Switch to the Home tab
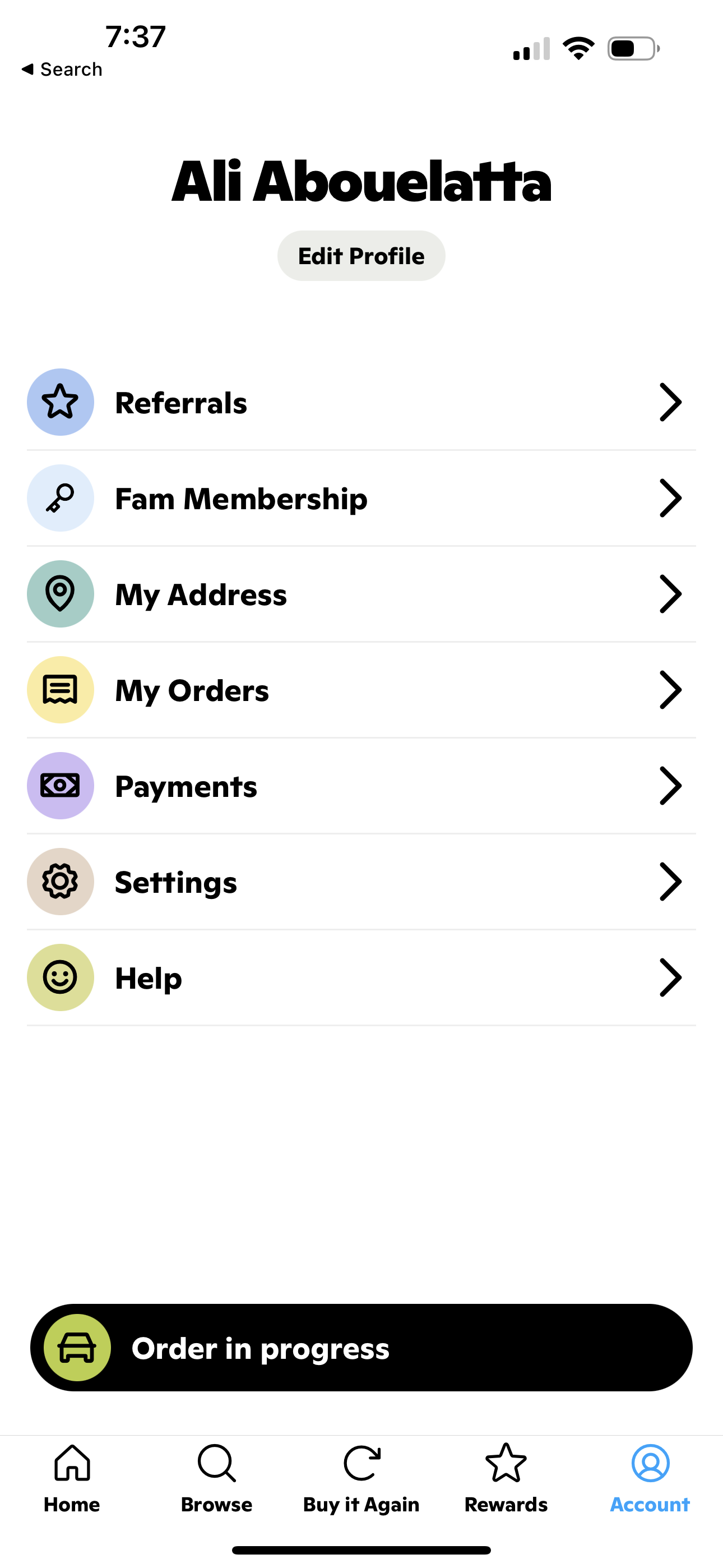 pos(71,1479)
